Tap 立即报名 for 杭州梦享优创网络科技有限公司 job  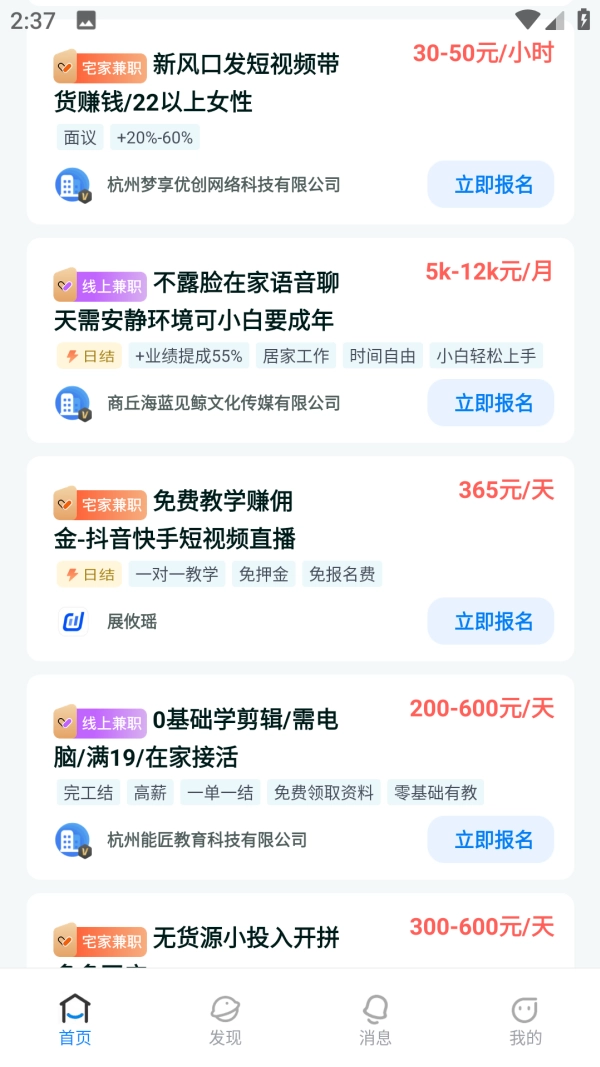[490, 185]
